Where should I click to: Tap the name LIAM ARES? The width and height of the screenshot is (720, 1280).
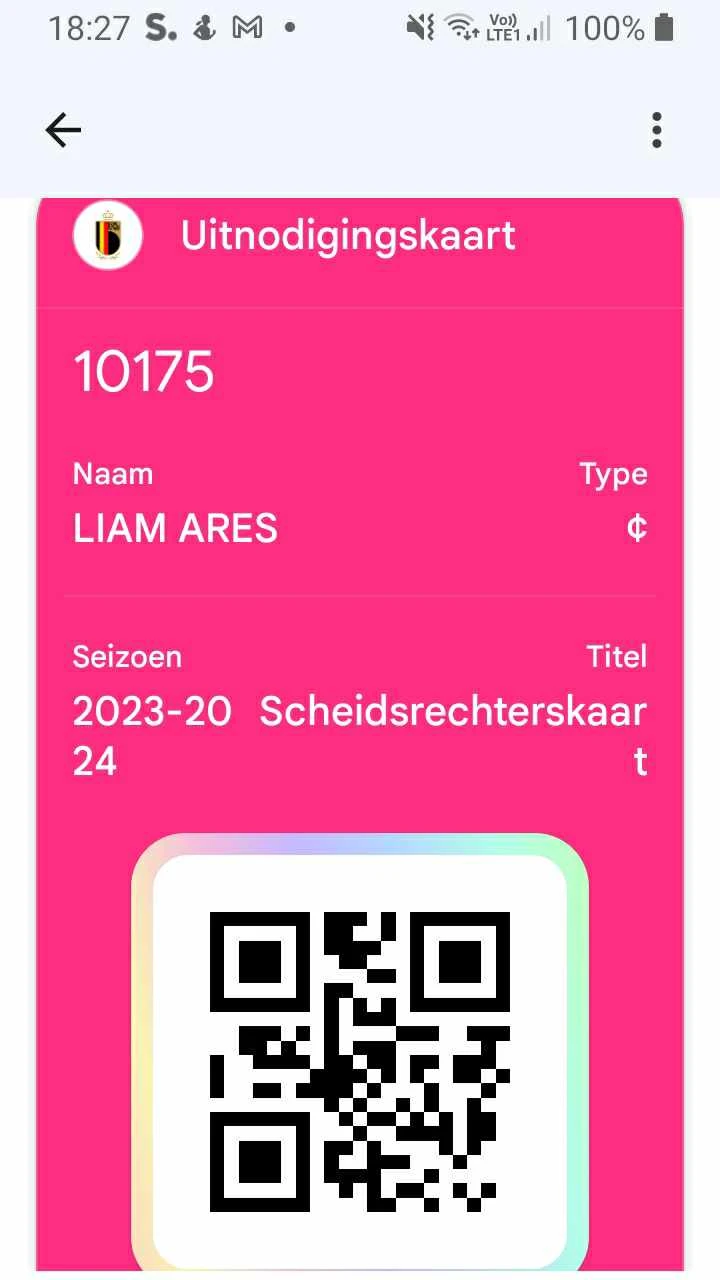click(174, 528)
